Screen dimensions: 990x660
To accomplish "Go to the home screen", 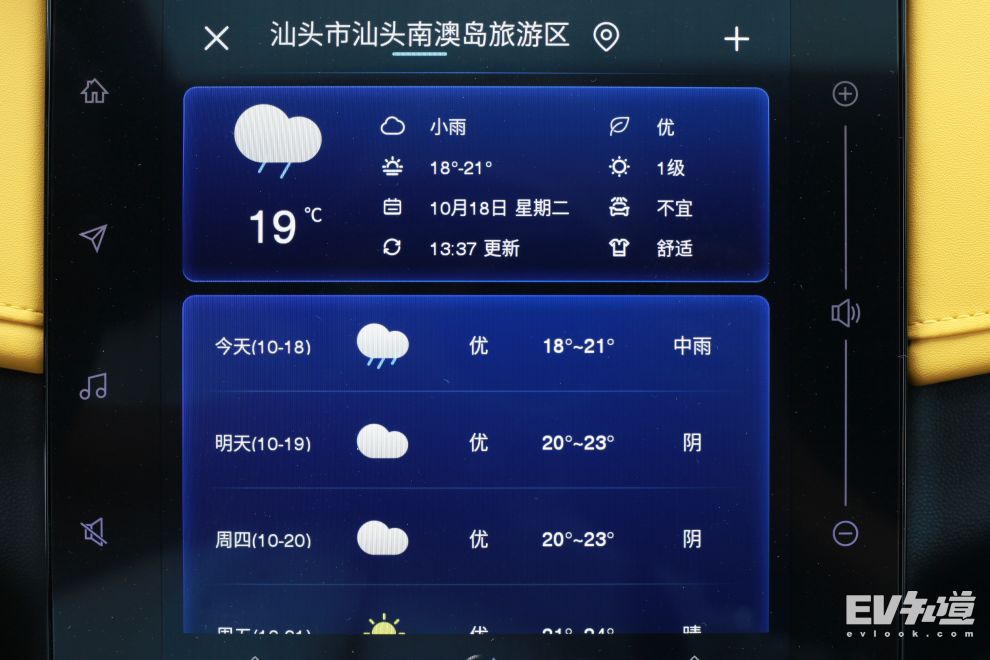I will coord(94,91).
